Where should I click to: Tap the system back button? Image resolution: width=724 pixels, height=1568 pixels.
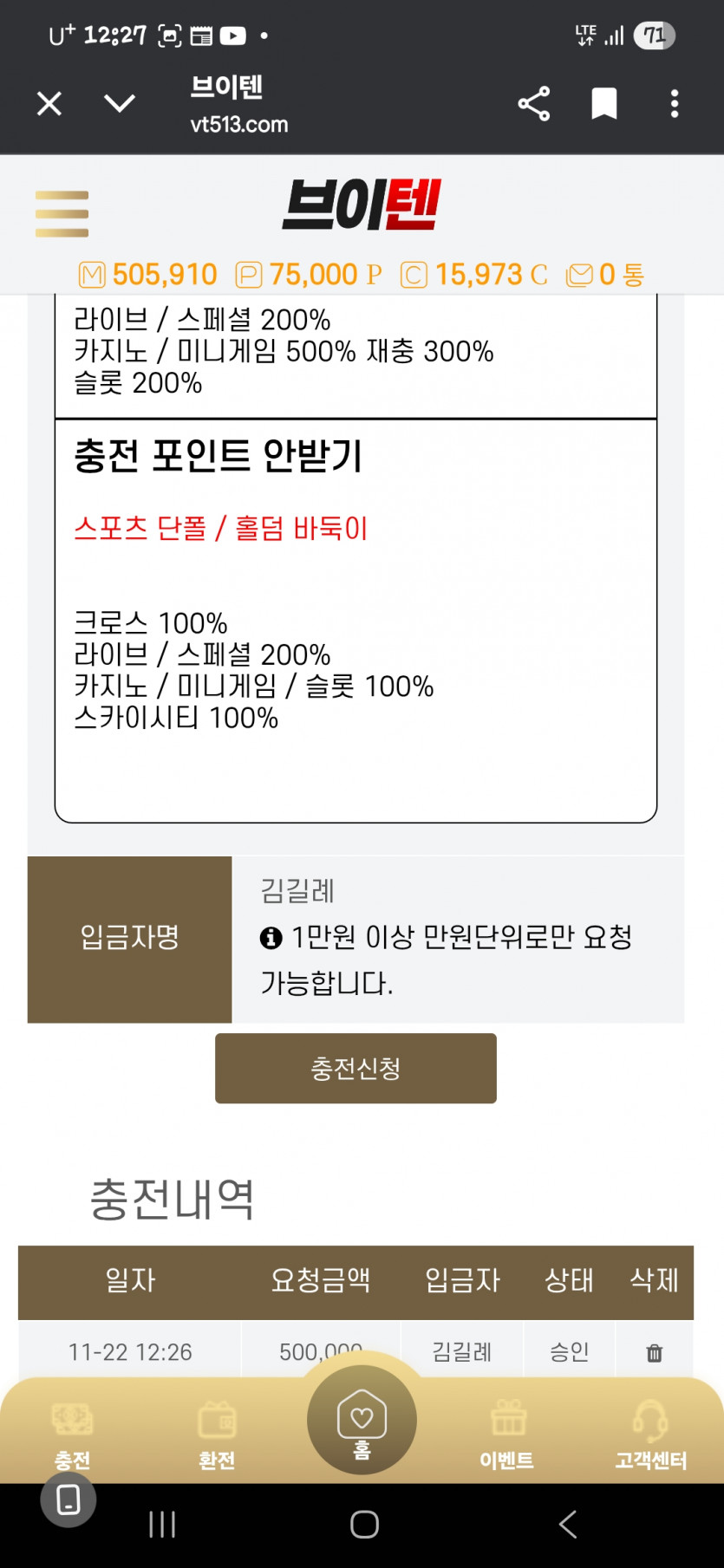coord(568,1524)
